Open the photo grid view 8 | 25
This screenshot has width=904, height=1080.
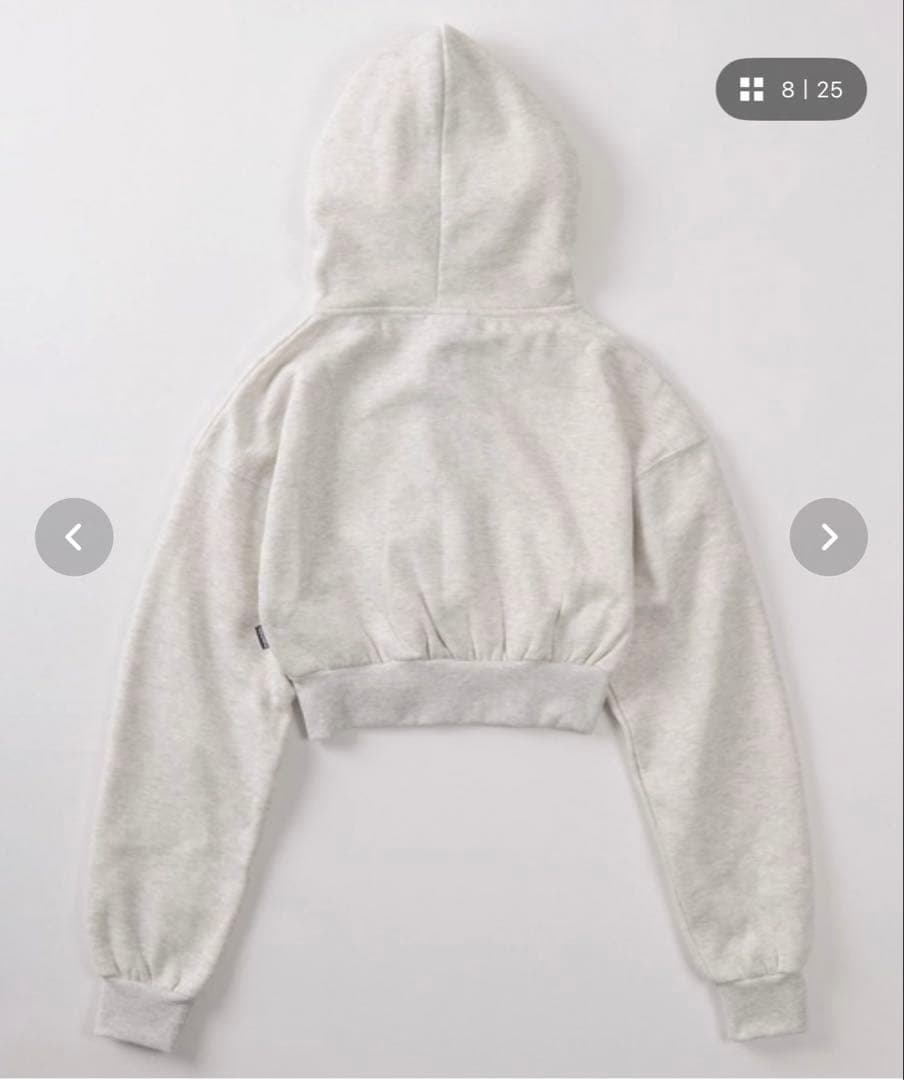pos(791,90)
